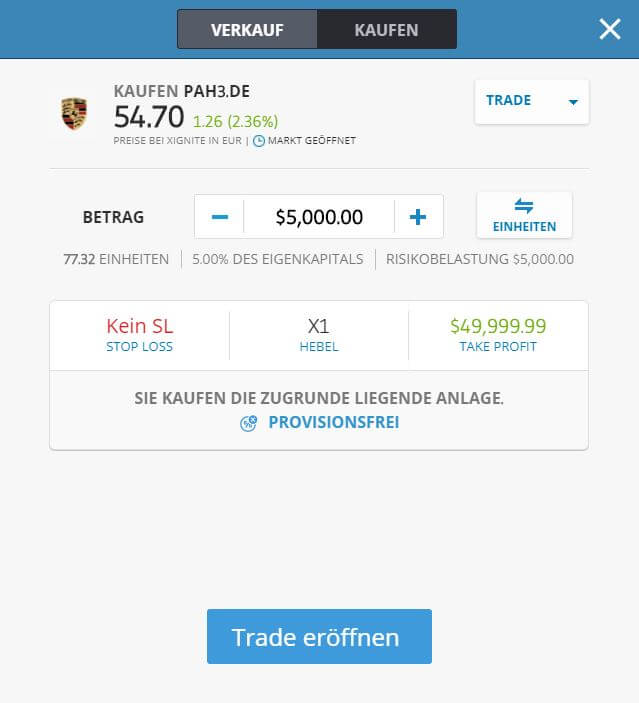Switch to the Kaufen tab

pyautogui.click(x=386, y=30)
